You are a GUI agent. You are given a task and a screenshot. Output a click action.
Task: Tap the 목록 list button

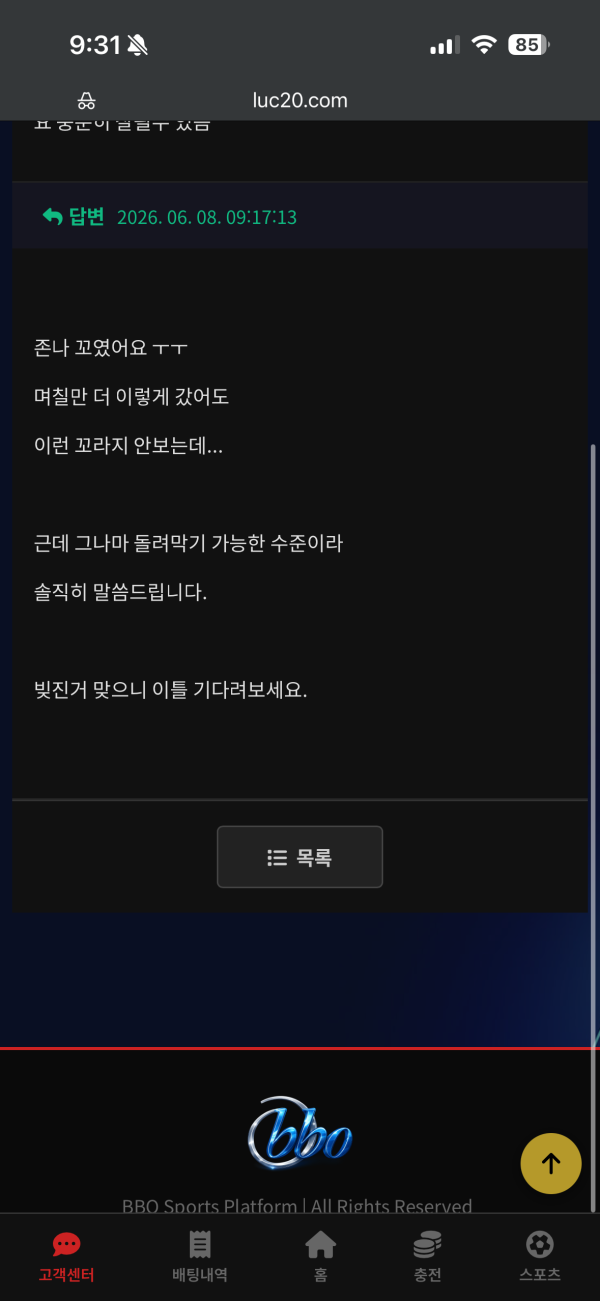coord(300,857)
